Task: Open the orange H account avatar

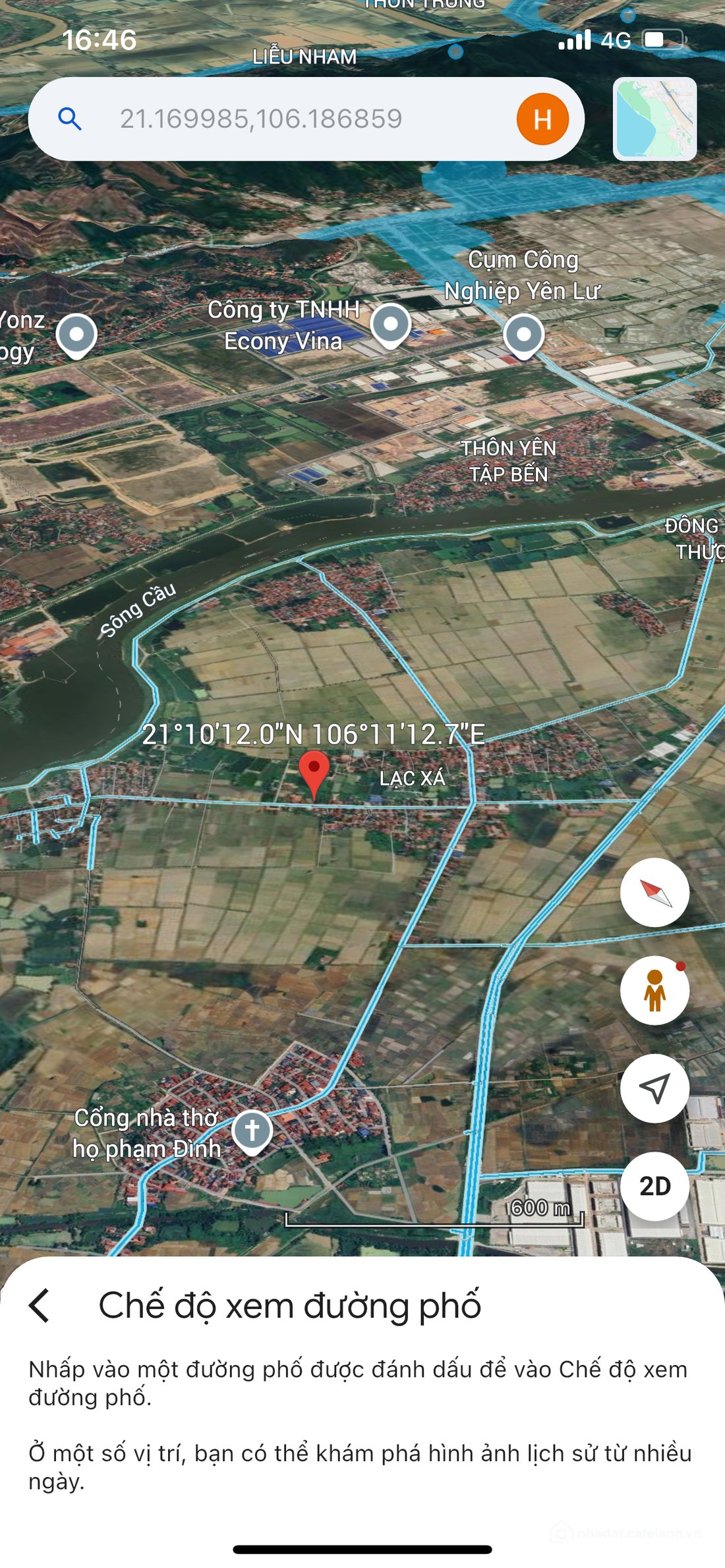Action: 542,119
